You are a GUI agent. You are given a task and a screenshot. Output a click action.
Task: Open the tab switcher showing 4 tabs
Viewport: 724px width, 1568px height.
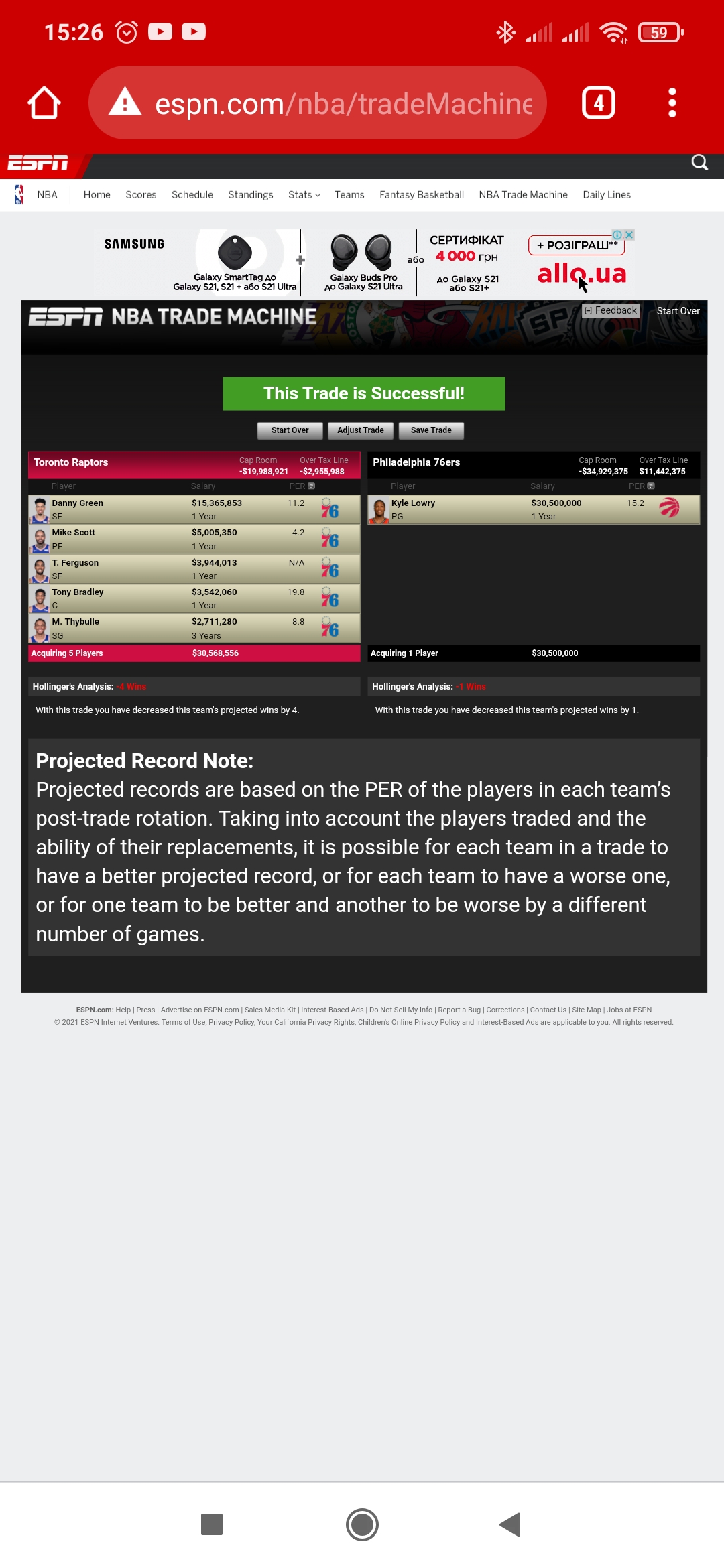click(599, 103)
